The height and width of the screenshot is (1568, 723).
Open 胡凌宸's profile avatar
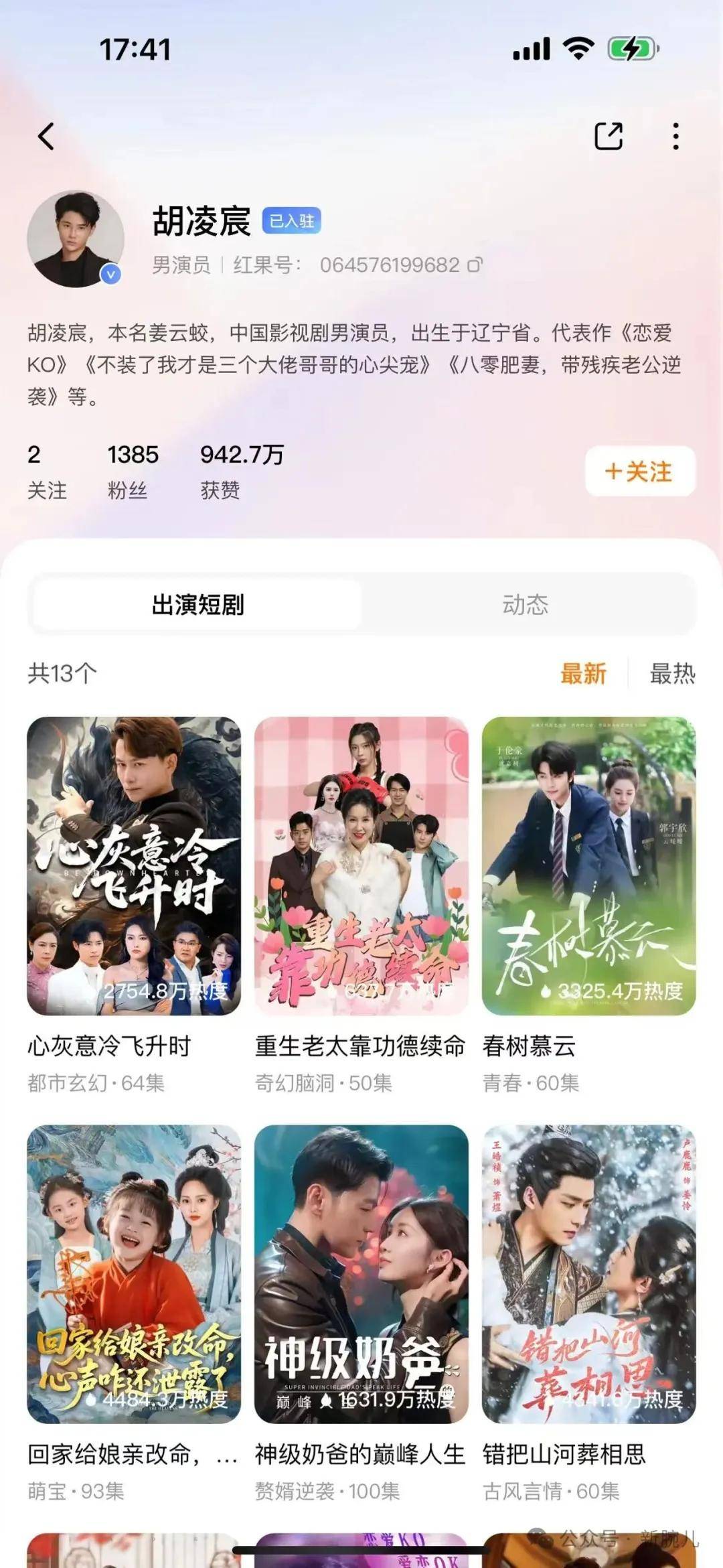click(x=75, y=239)
